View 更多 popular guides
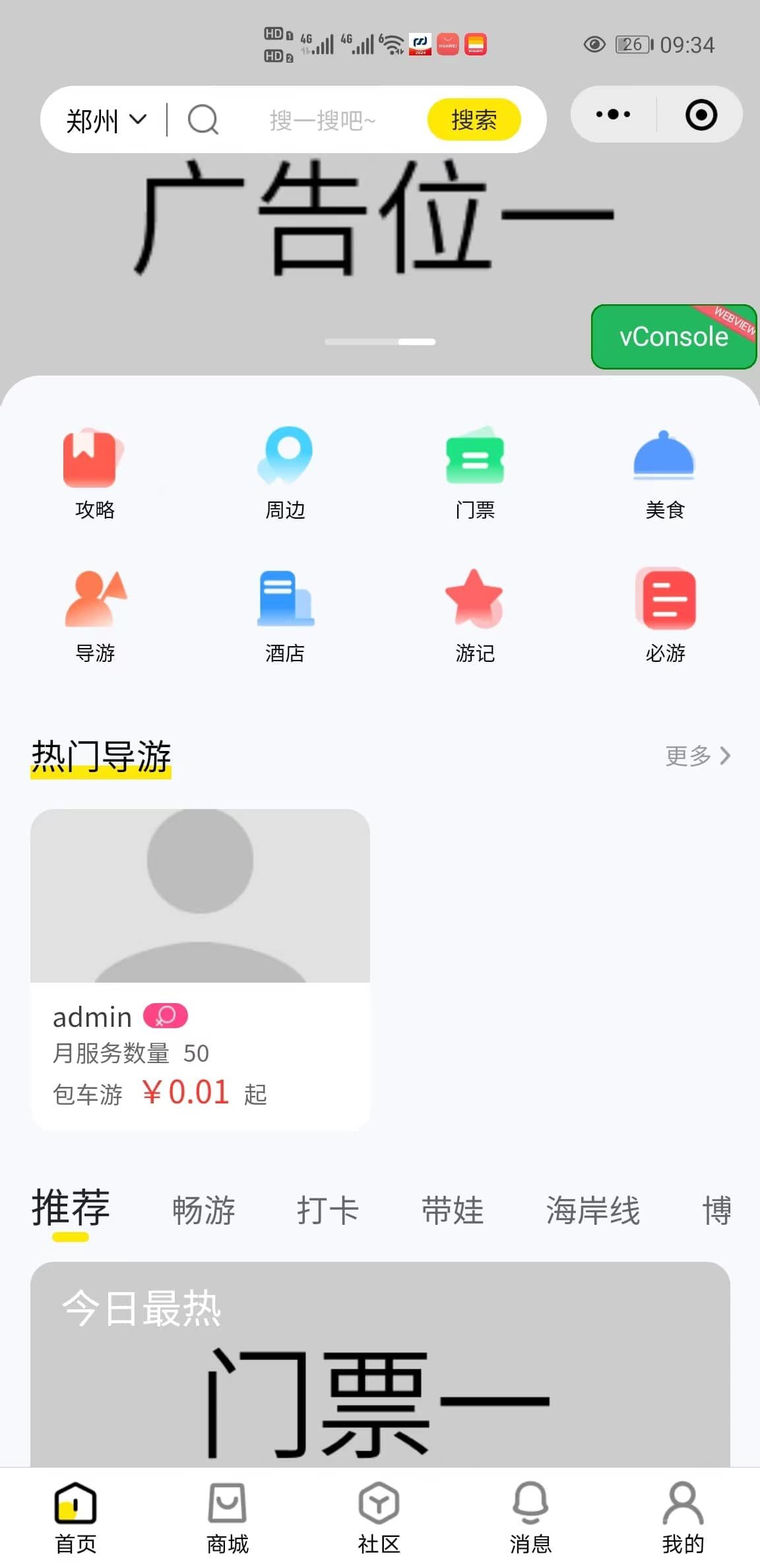 pyautogui.click(x=697, y=756)
